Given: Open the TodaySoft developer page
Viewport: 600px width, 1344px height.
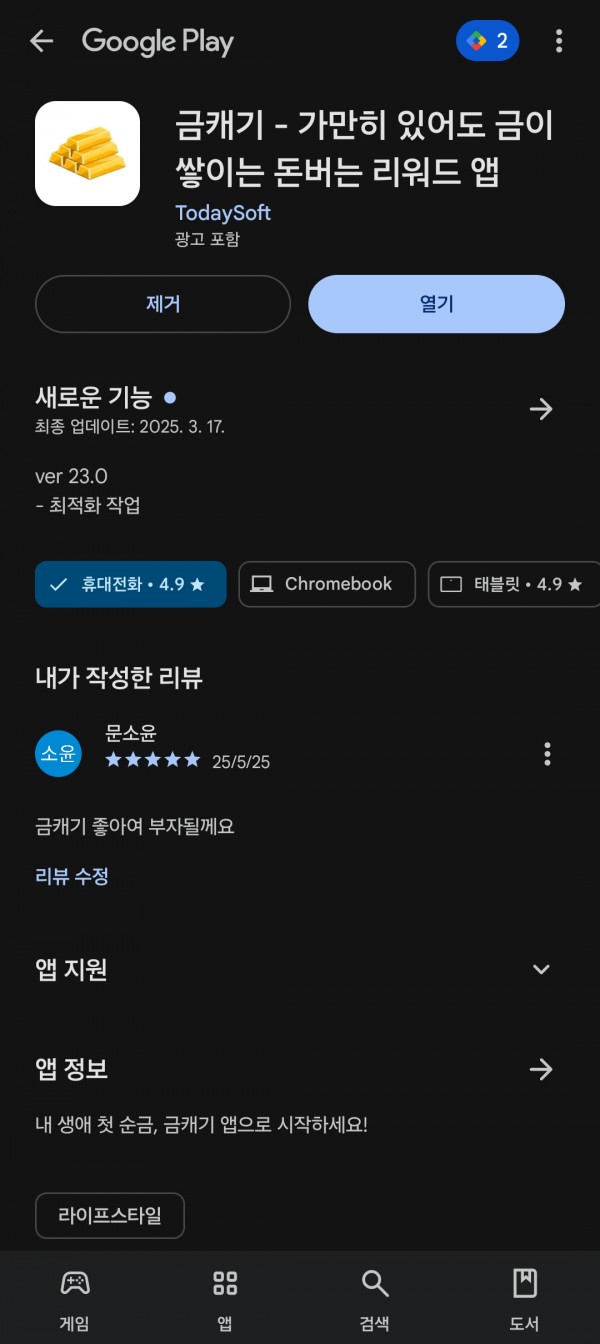Looking at the screenshot, I should click(x=223, y=213).
